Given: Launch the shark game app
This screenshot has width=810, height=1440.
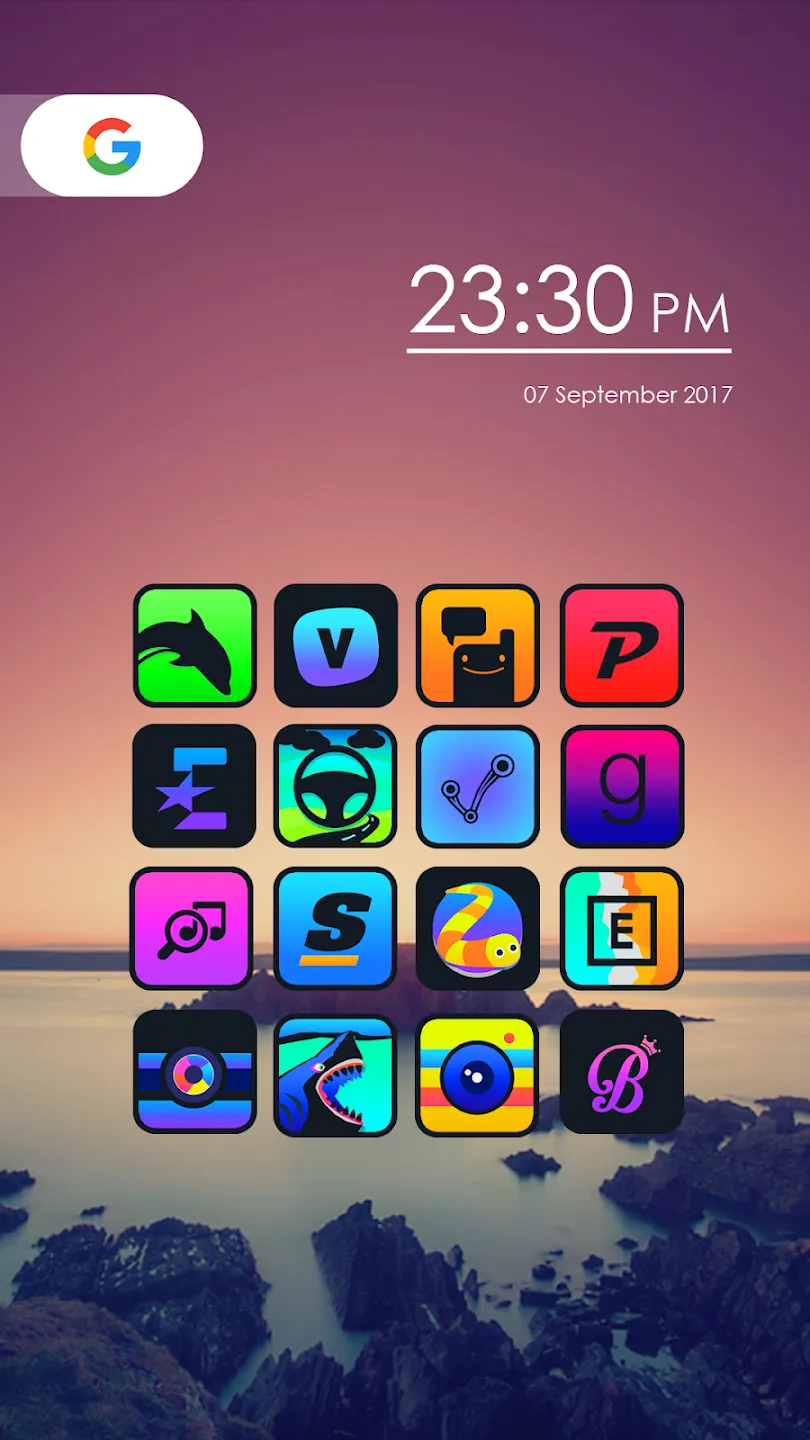Looking at the screenshot, I should point(336,1075).
